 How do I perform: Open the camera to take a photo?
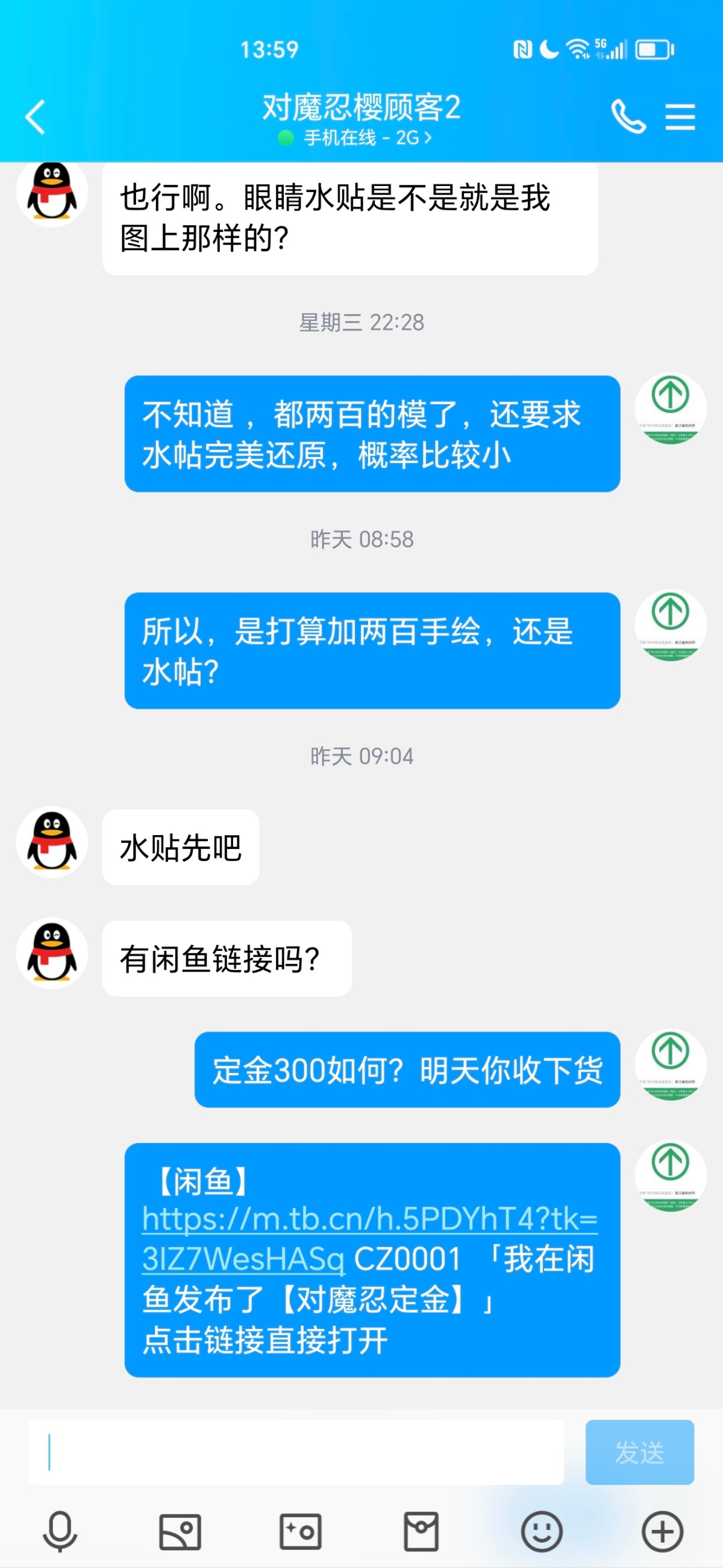point(300,1531)
